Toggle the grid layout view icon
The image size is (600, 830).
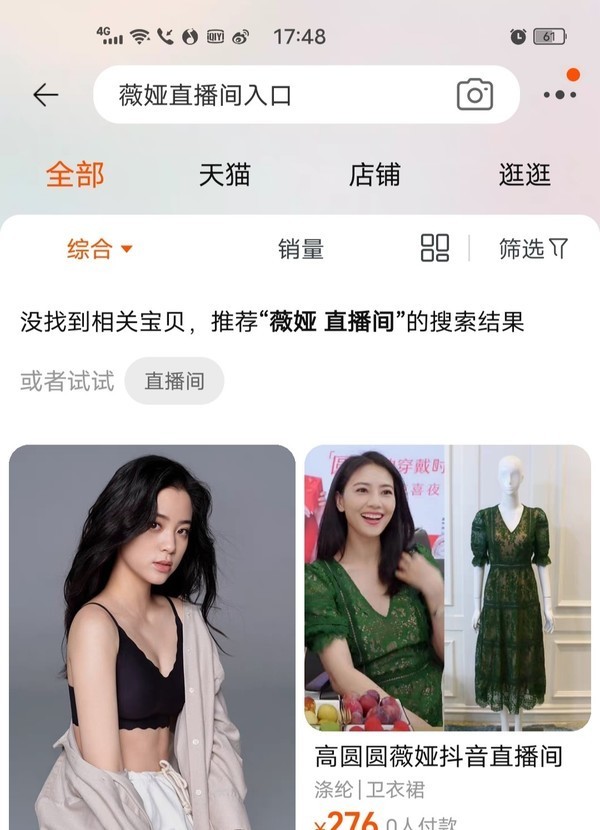(x=435, y=248)
